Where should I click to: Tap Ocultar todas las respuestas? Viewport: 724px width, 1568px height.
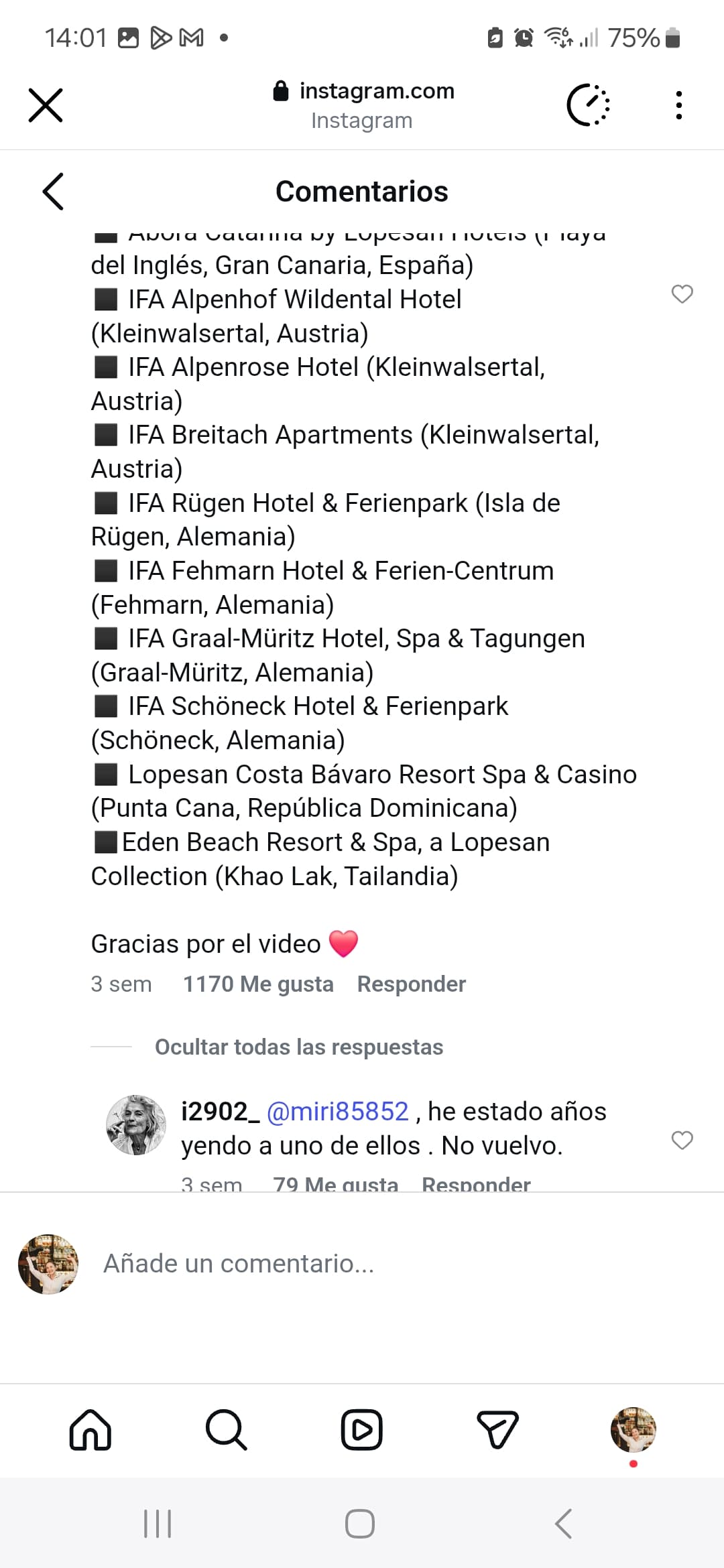click(x=298, y=1047)
